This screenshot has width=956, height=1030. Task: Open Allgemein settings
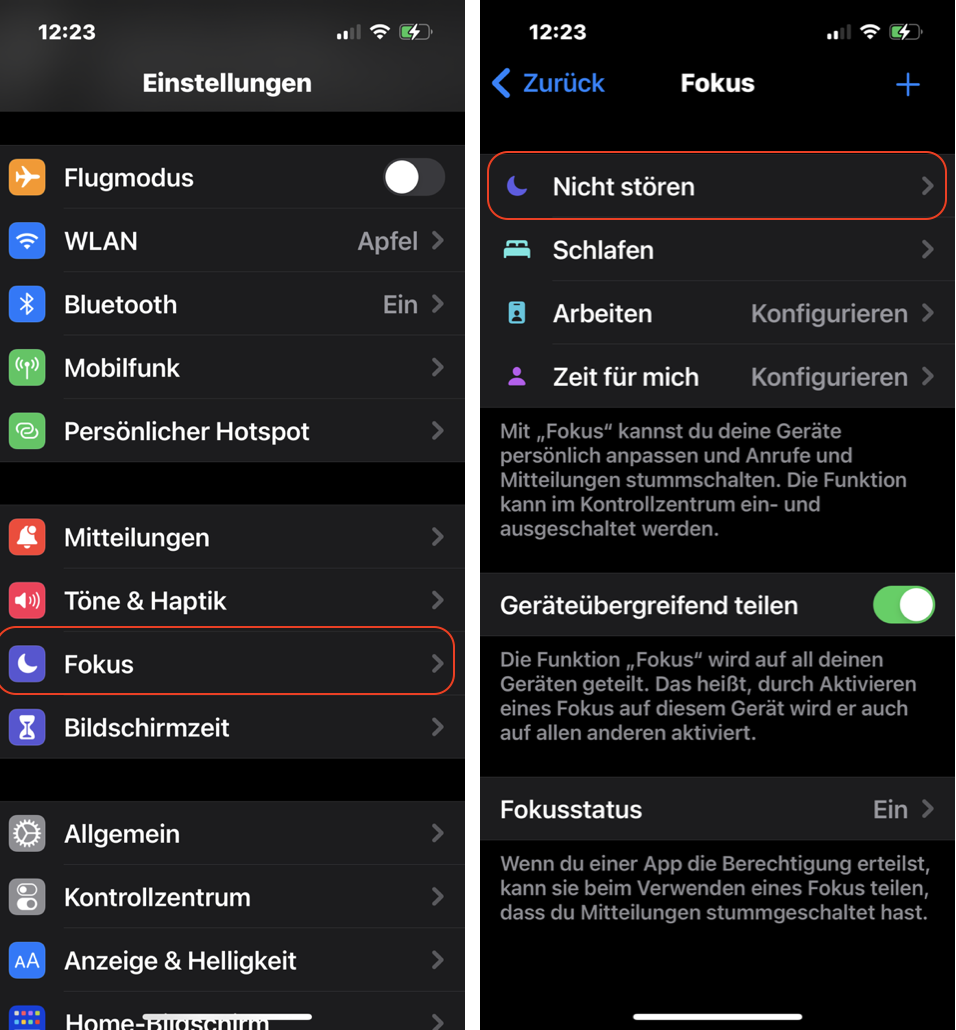tap(232, 834)
